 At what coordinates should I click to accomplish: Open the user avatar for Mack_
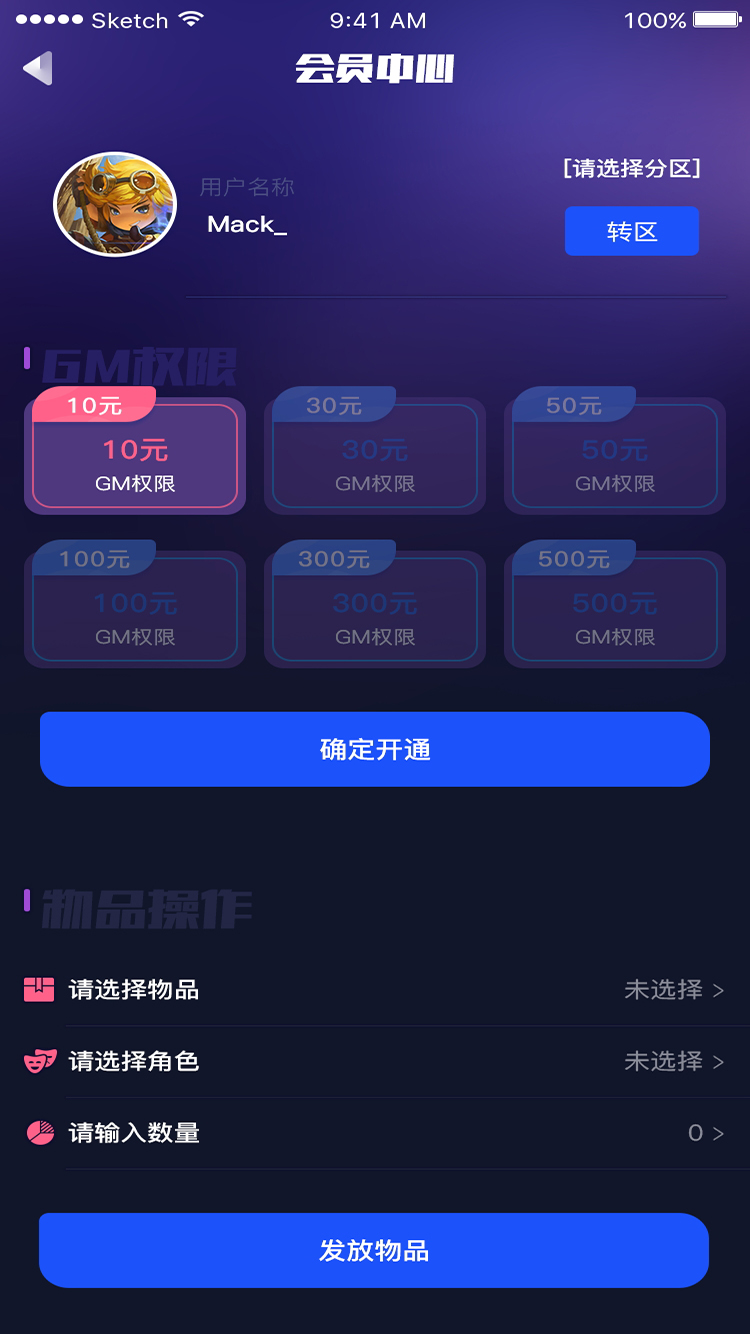(x=115, y=205)
